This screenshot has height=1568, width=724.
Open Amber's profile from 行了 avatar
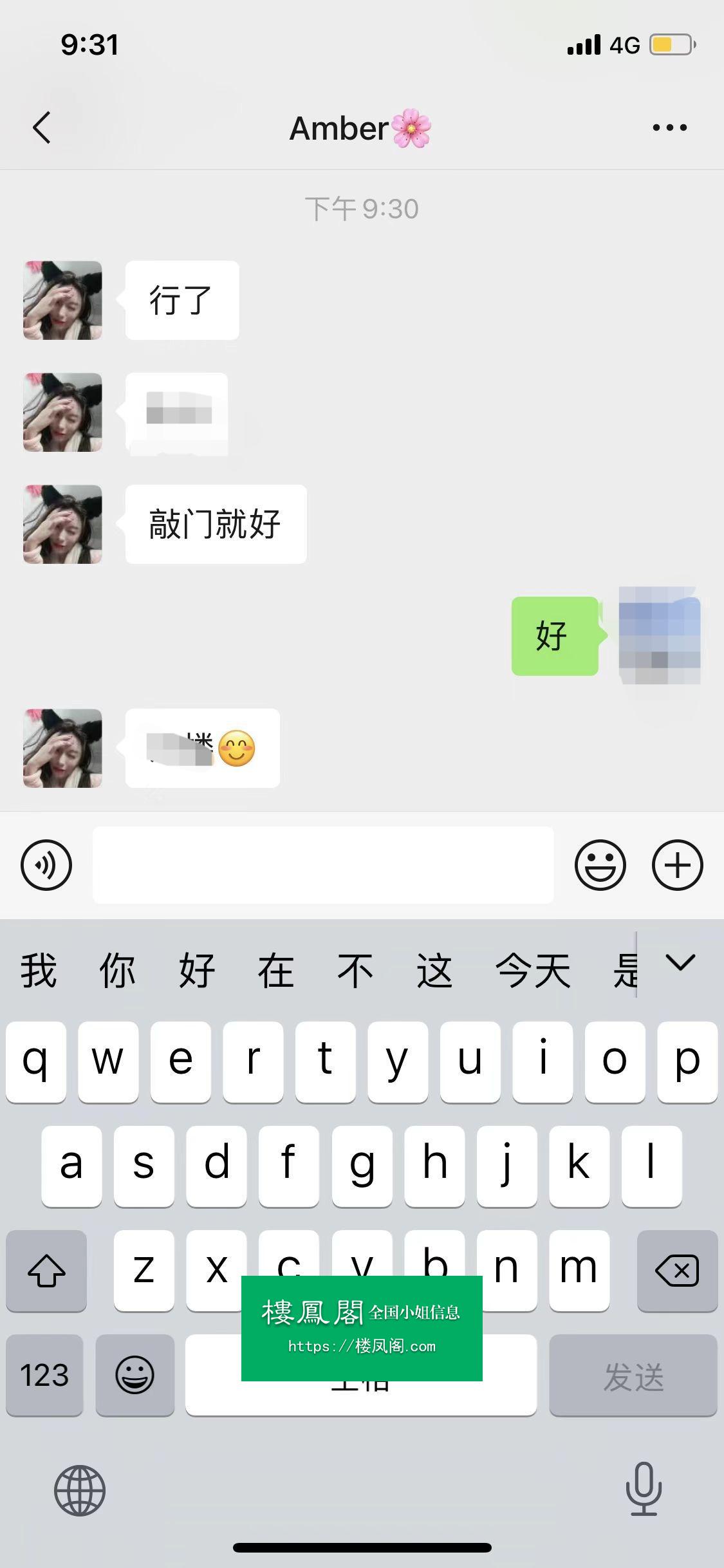coord(62,300)
